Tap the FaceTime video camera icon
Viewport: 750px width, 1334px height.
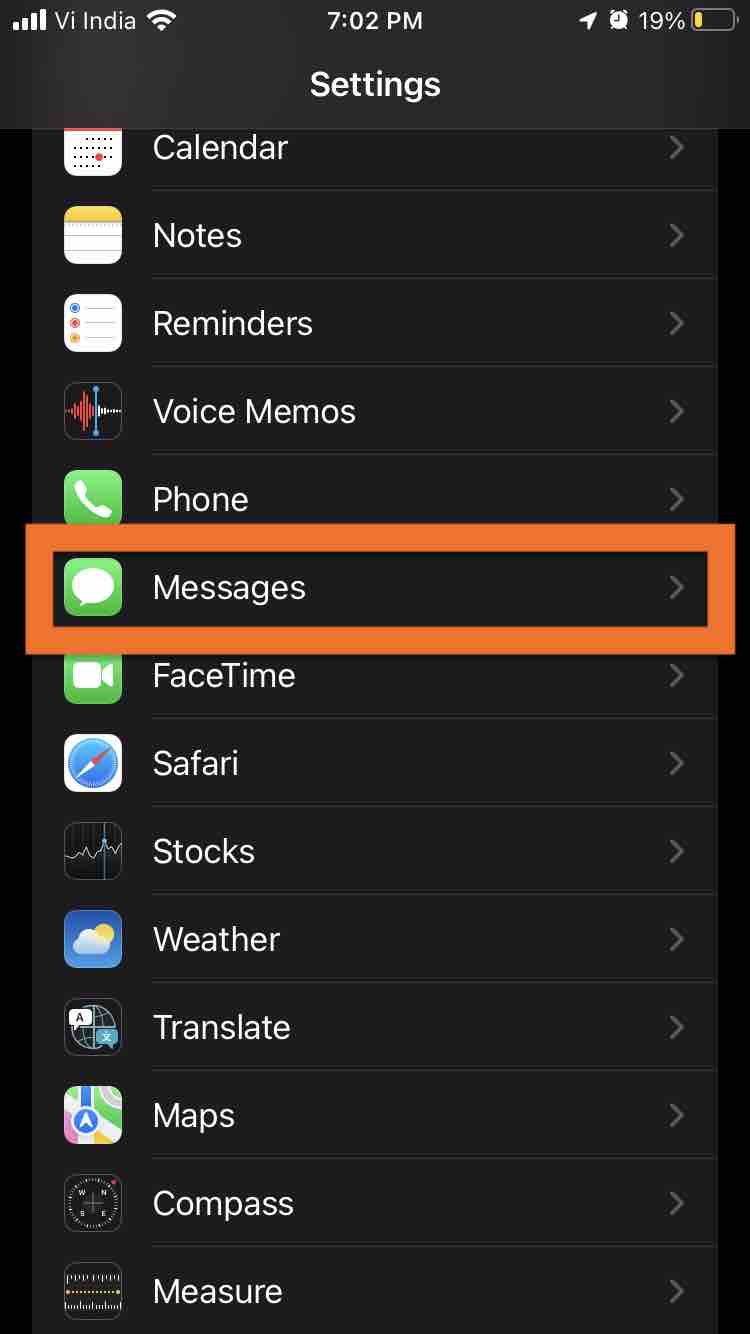(x=93, y=675)
